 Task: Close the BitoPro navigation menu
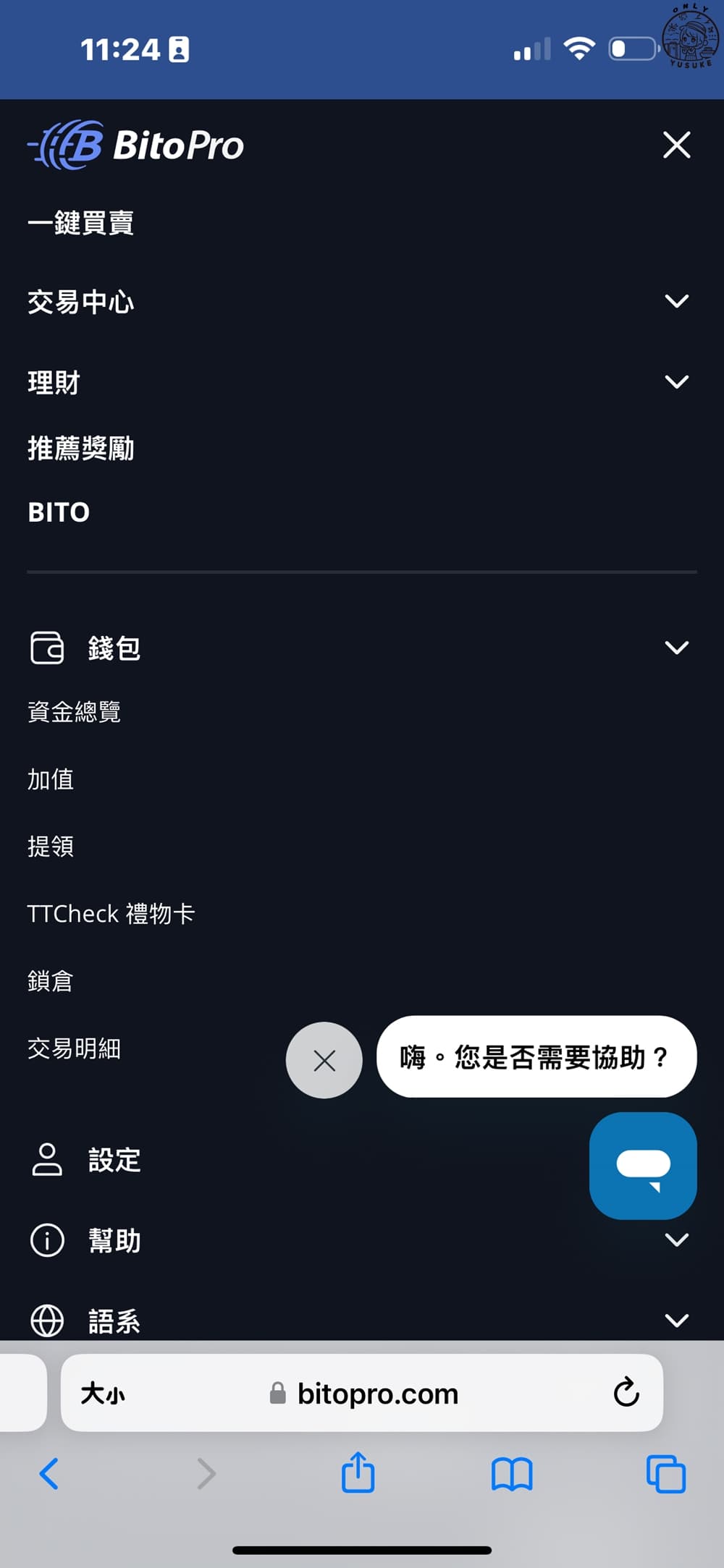click(675, 145)
